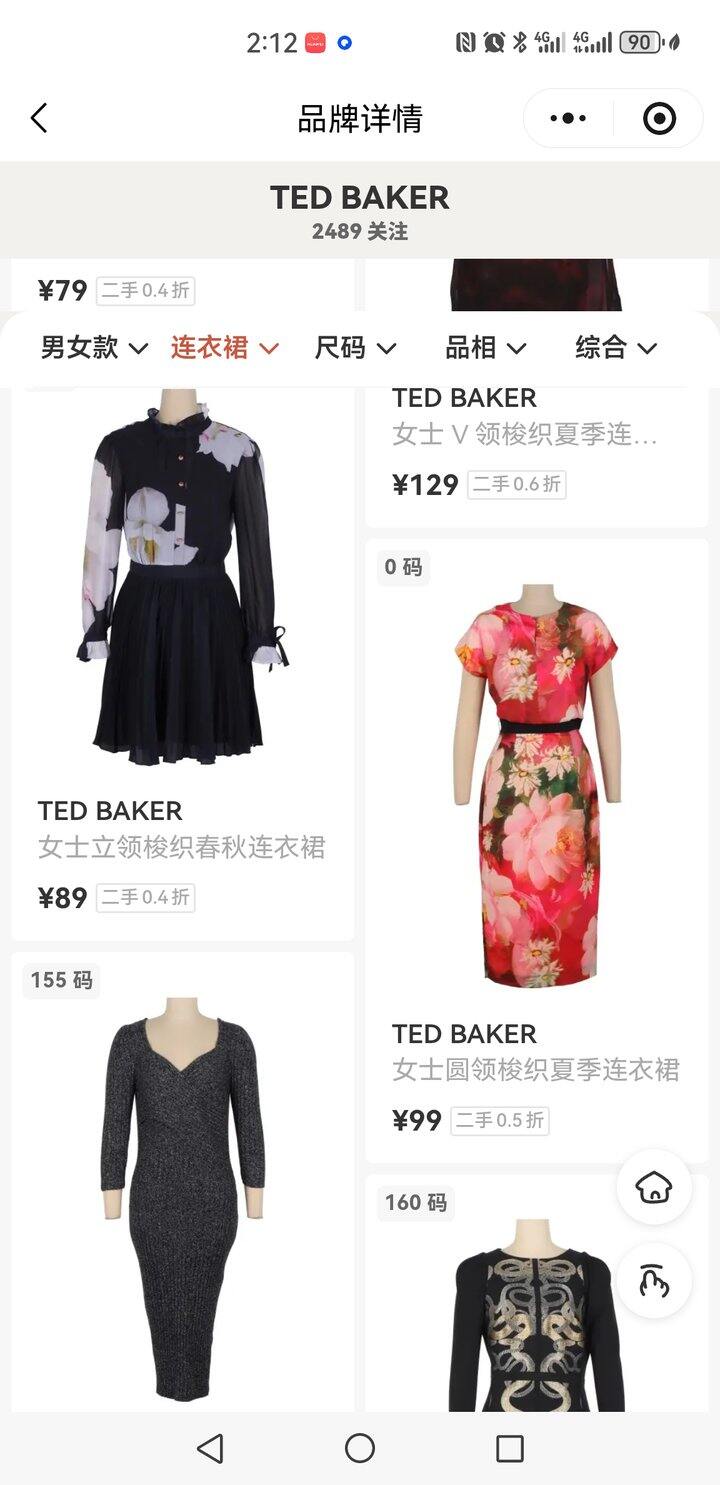Open the 155 码 grey knit dress card
Image resolution: width=720 pixels, height=1485 pixels.
[183, 1182]
